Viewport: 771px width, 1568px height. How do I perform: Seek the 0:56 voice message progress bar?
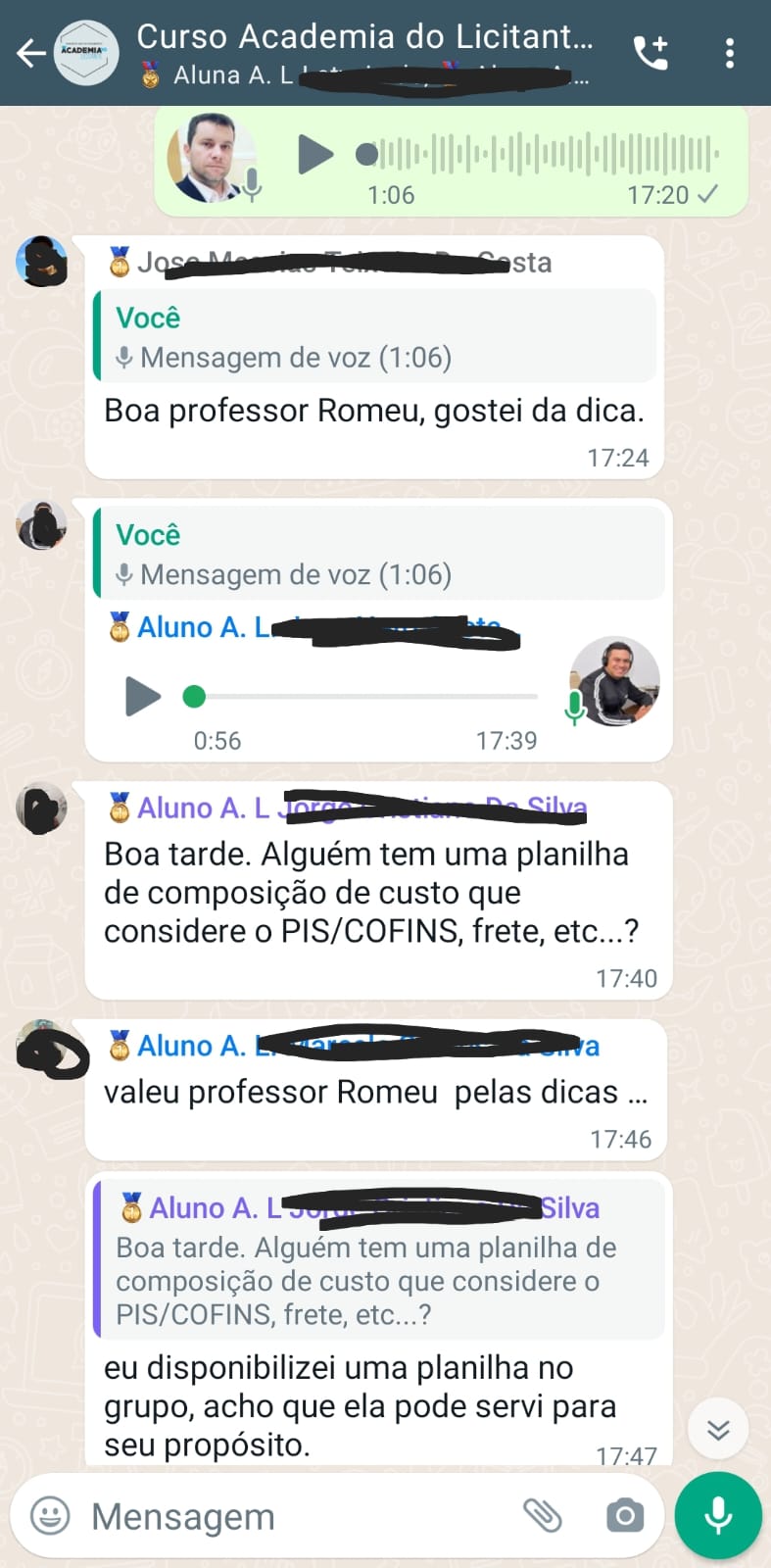pyautogui.click(x=362, y=697)
